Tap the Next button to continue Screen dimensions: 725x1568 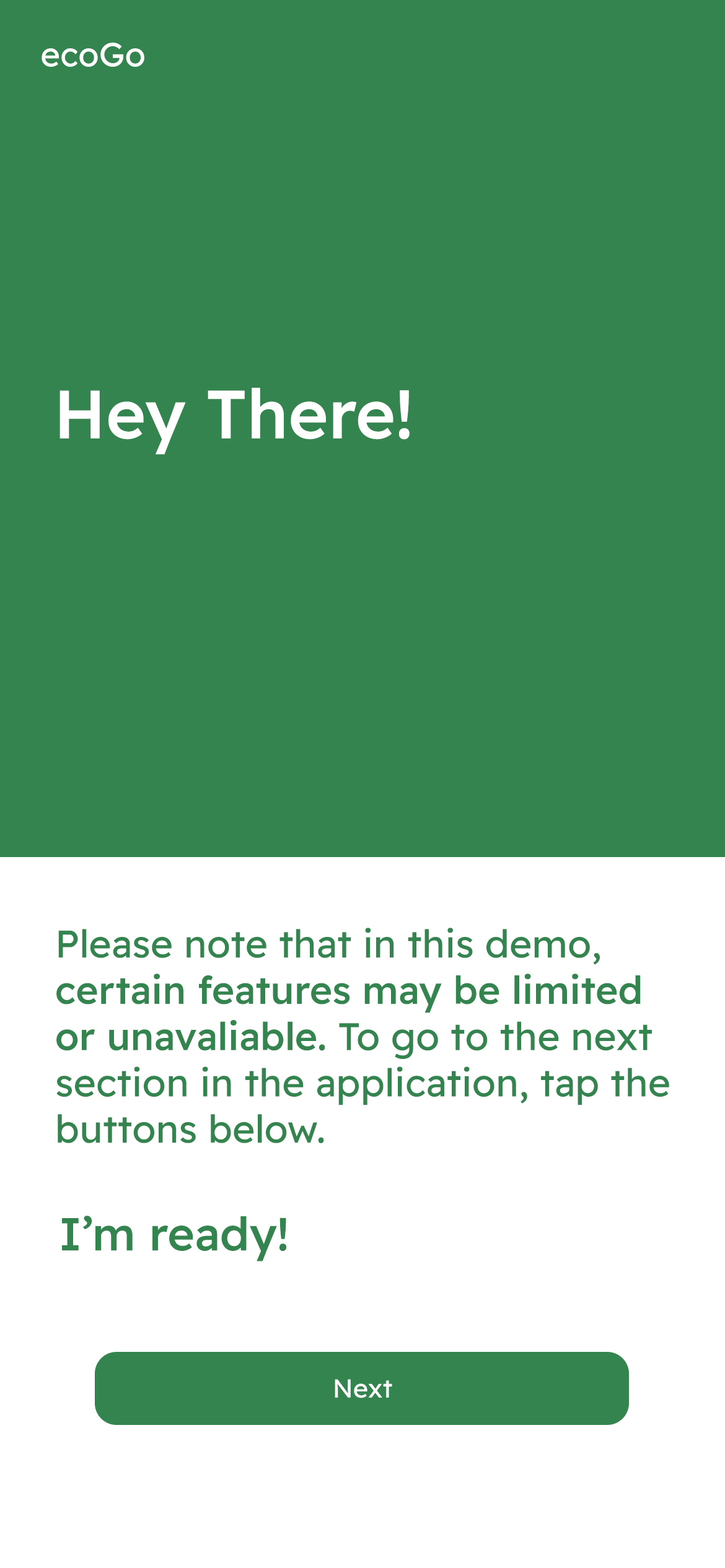coord(362,1388)
